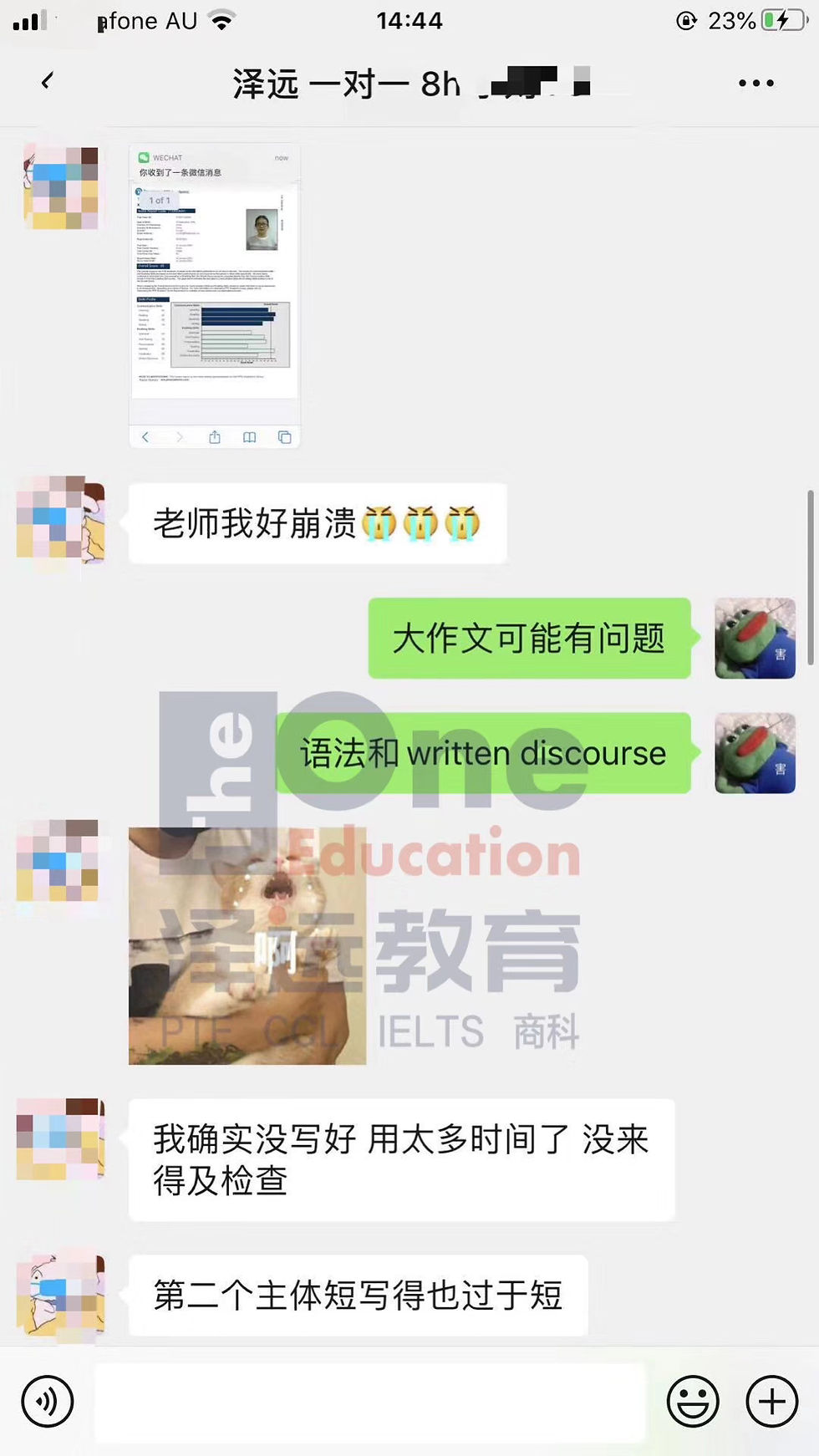This screenshot has height=1456, width=819.
Task: Open the emoji picker
Action: [693, 1402]
